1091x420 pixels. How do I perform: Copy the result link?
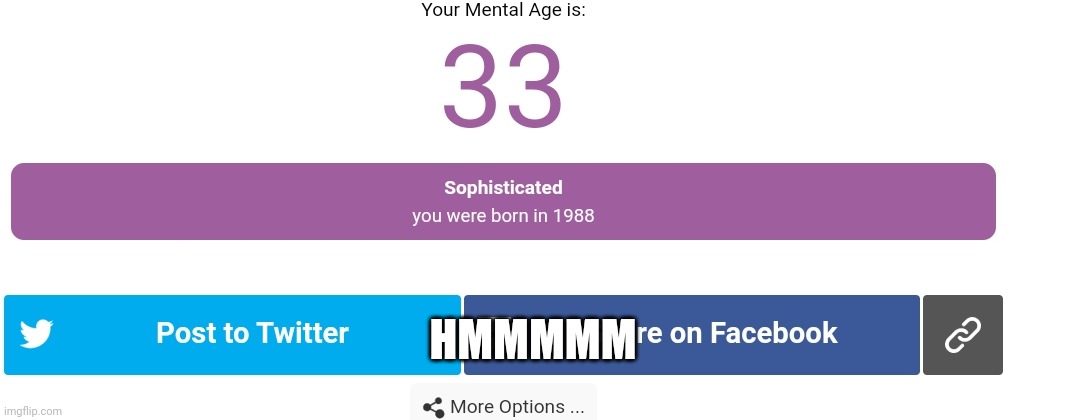962,335
